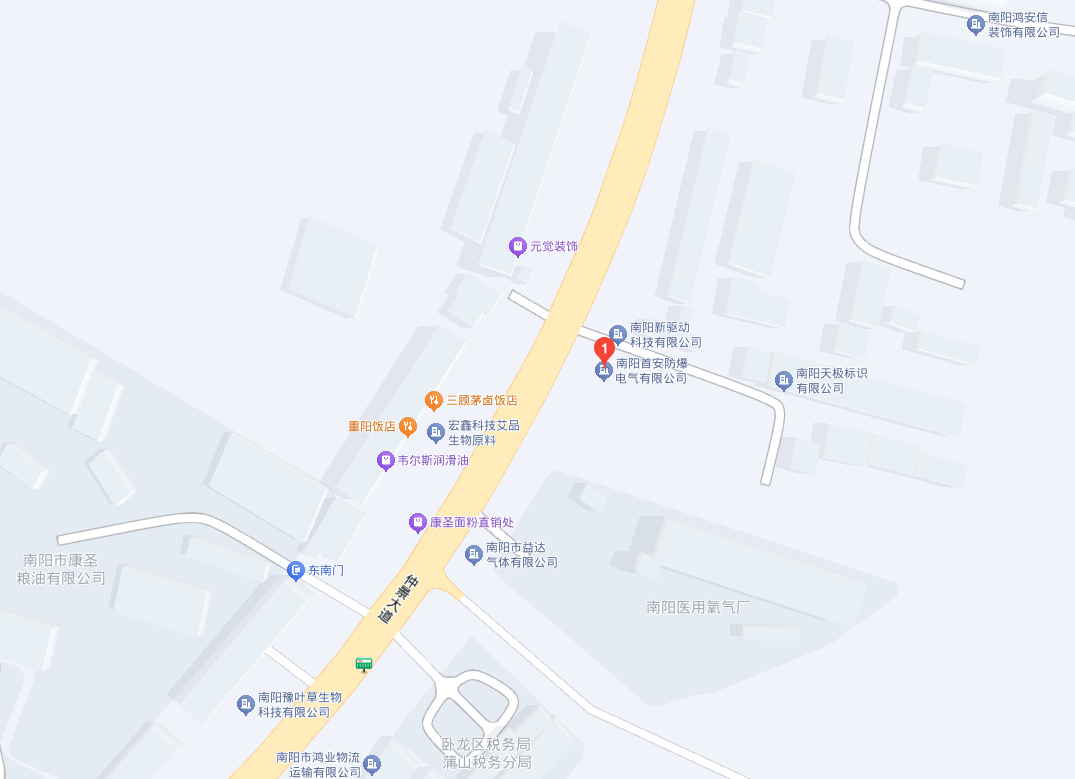Select the 南阳天极标识有限公司 marker
Image resolution: width=1075 pixels, height=779 pixels.
[x=784, y=379]
